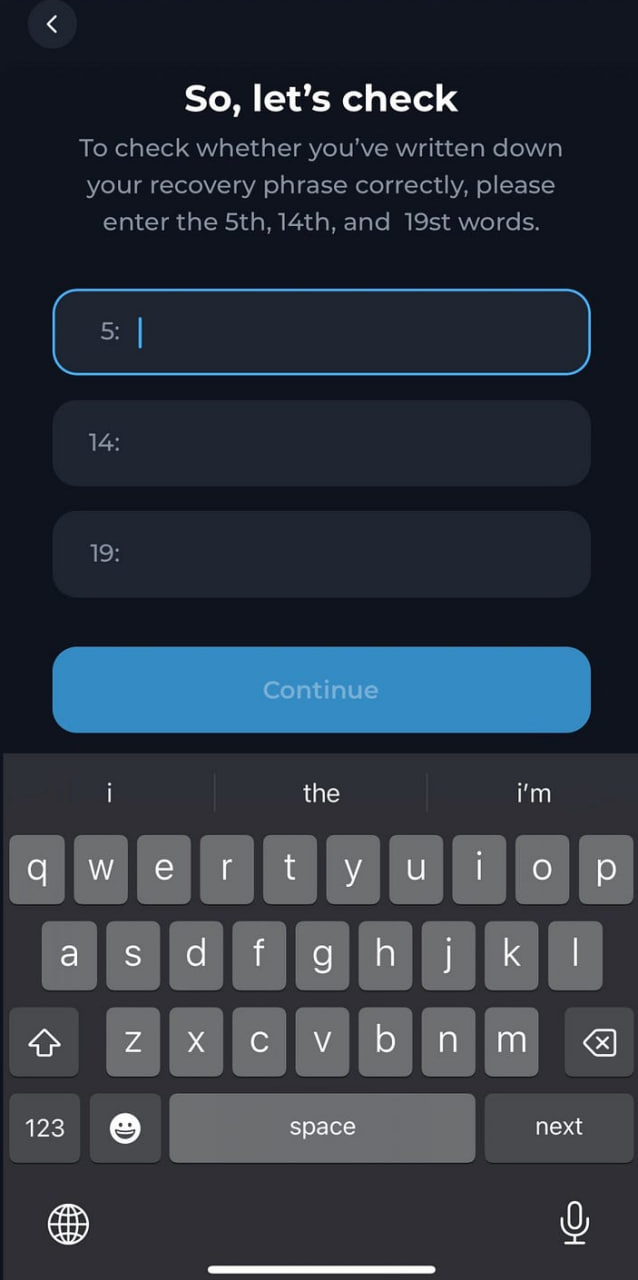Tap the Continue button
Image resolution: width=638 pixels, height=1280 pixels.
tap(321, 690)
